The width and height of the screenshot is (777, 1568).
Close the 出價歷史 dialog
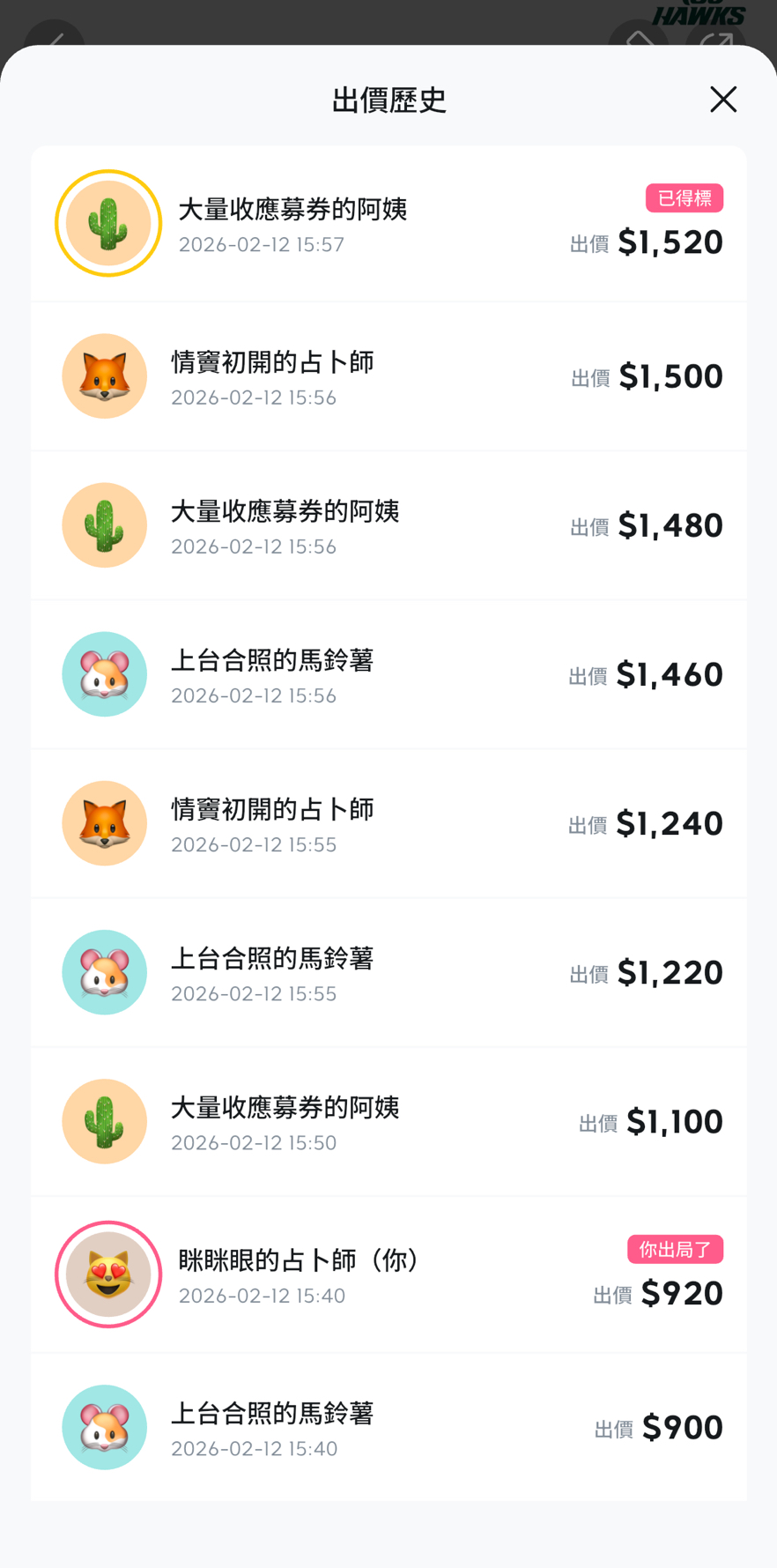tap(722, 100)
